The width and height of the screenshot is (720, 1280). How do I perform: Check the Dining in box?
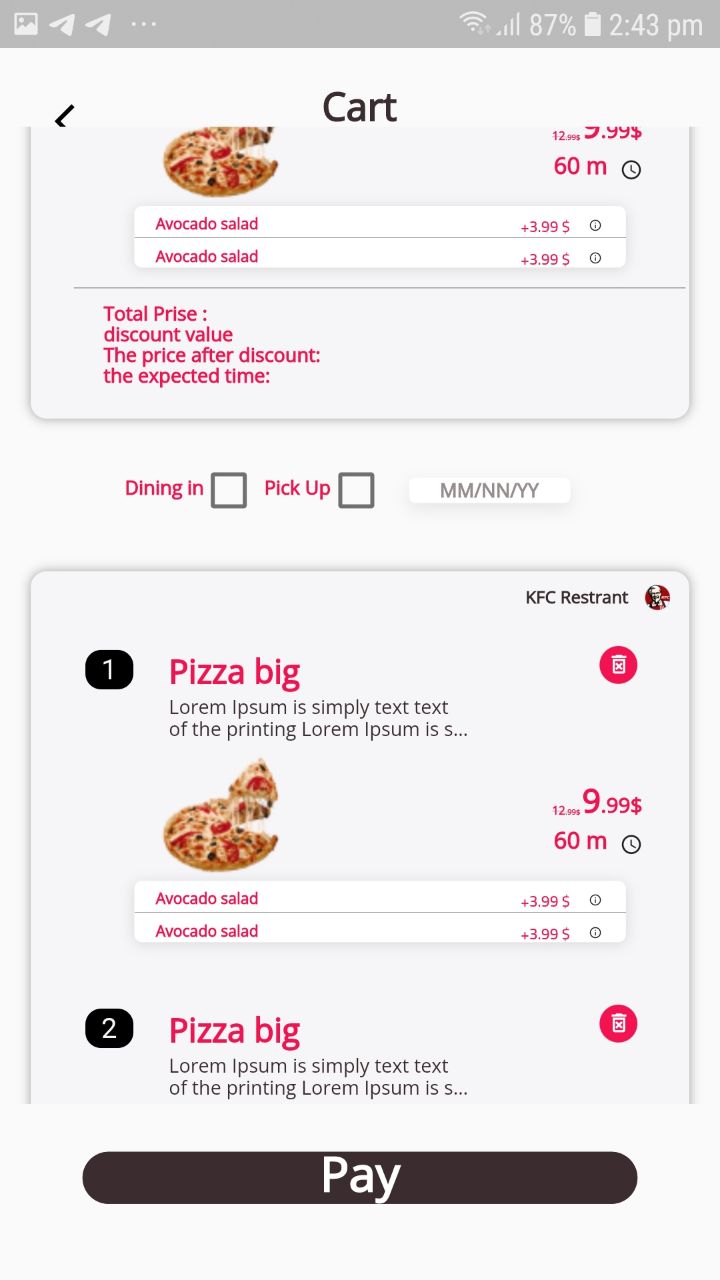[x=229, y=490]
